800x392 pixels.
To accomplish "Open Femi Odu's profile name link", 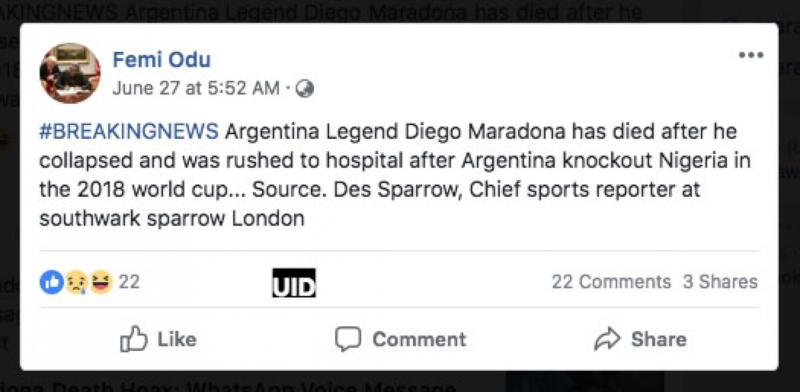I will click(x=161, y=60).
